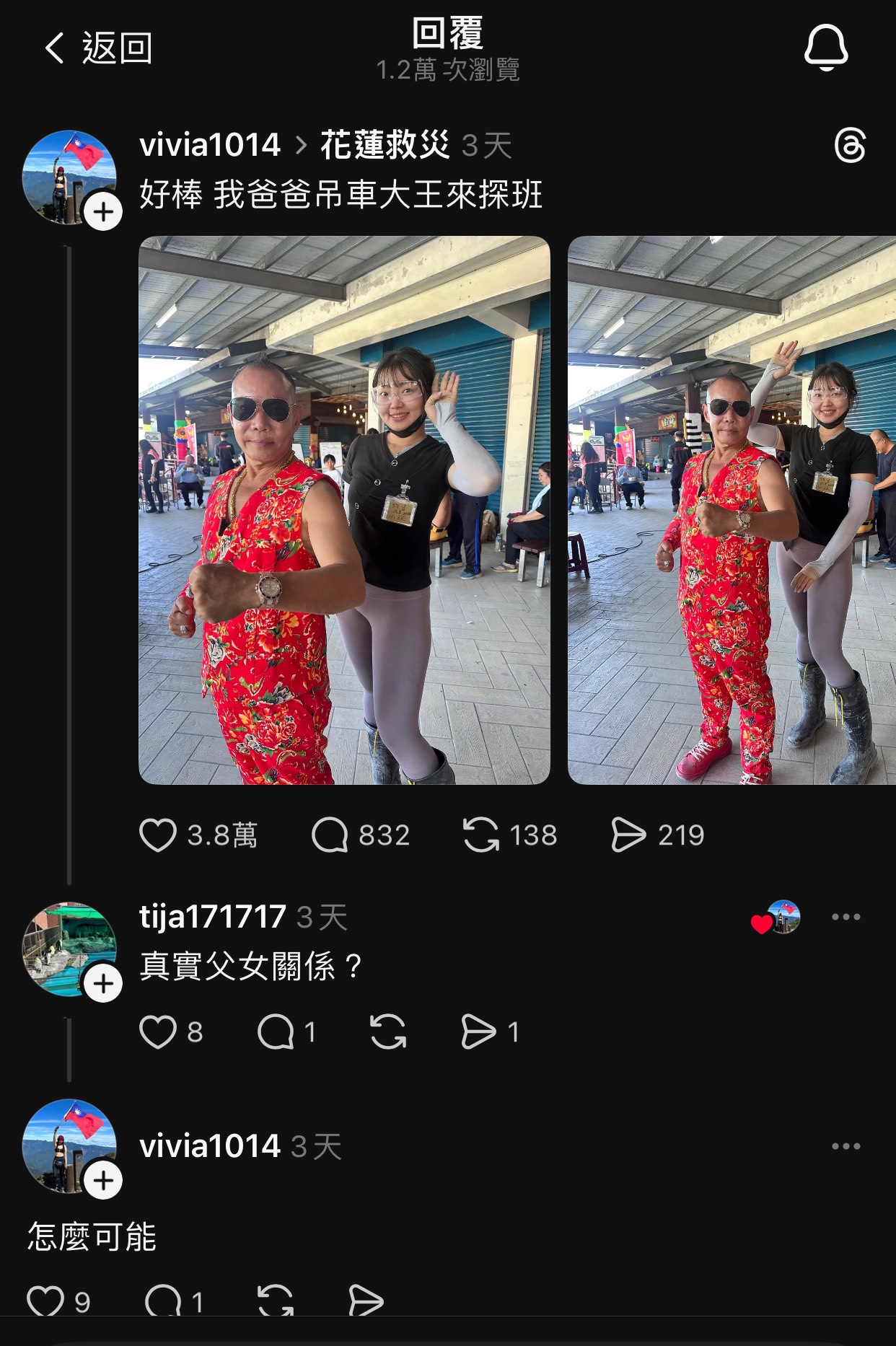Screen dimensions: 896x1346
Task: Open the 832 comments on the main post
Action: pos(330,835)
